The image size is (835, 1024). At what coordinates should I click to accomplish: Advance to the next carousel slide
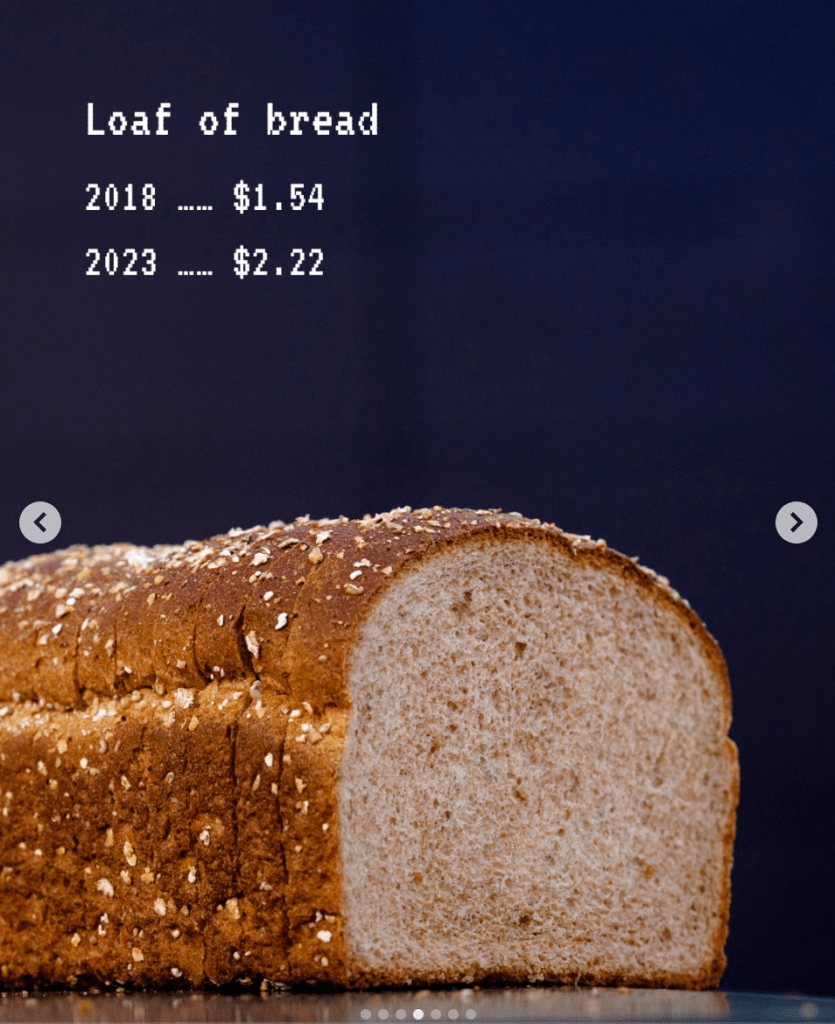coord(796,522)
